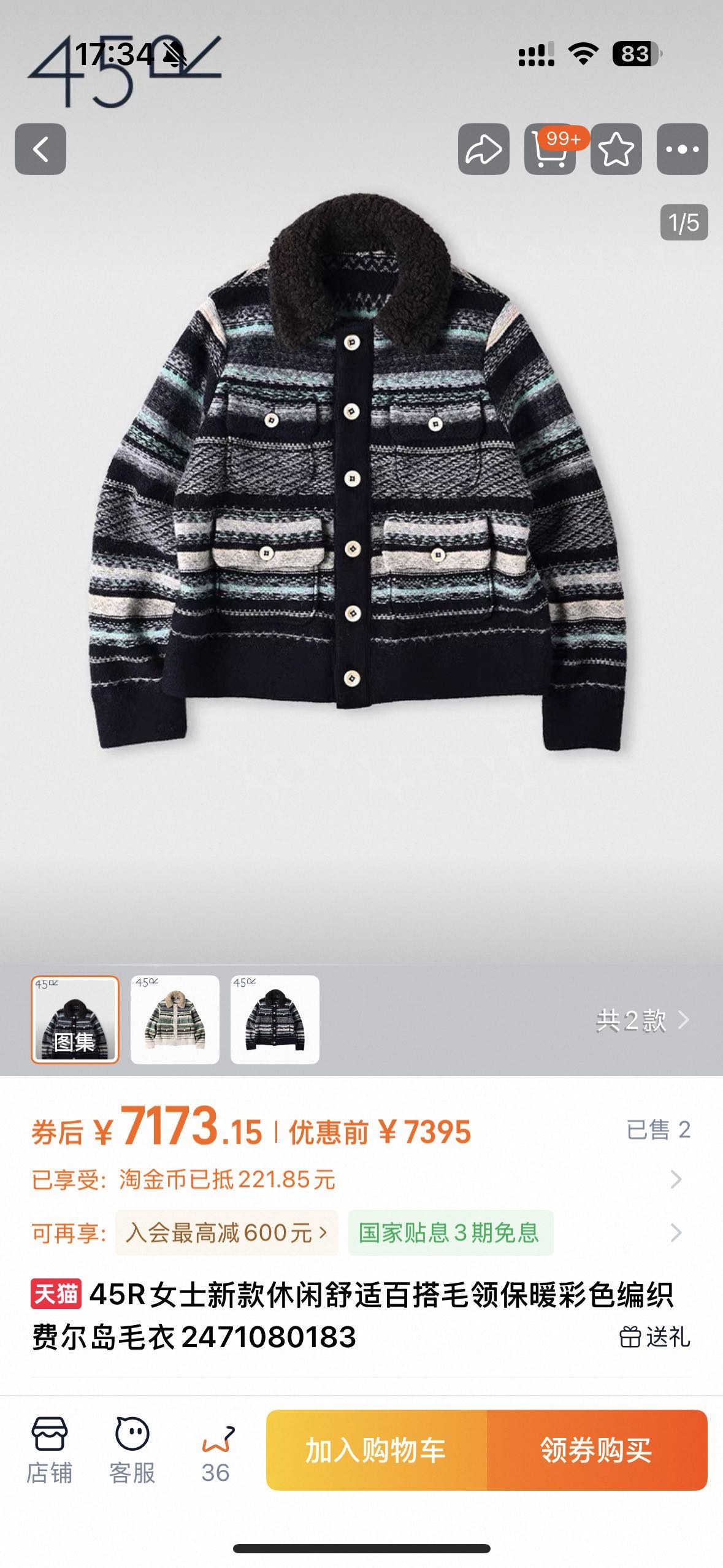This screenshot has width=723, height=1568.
Task: Add this item to favorites with the star
Action: point(616,149)
